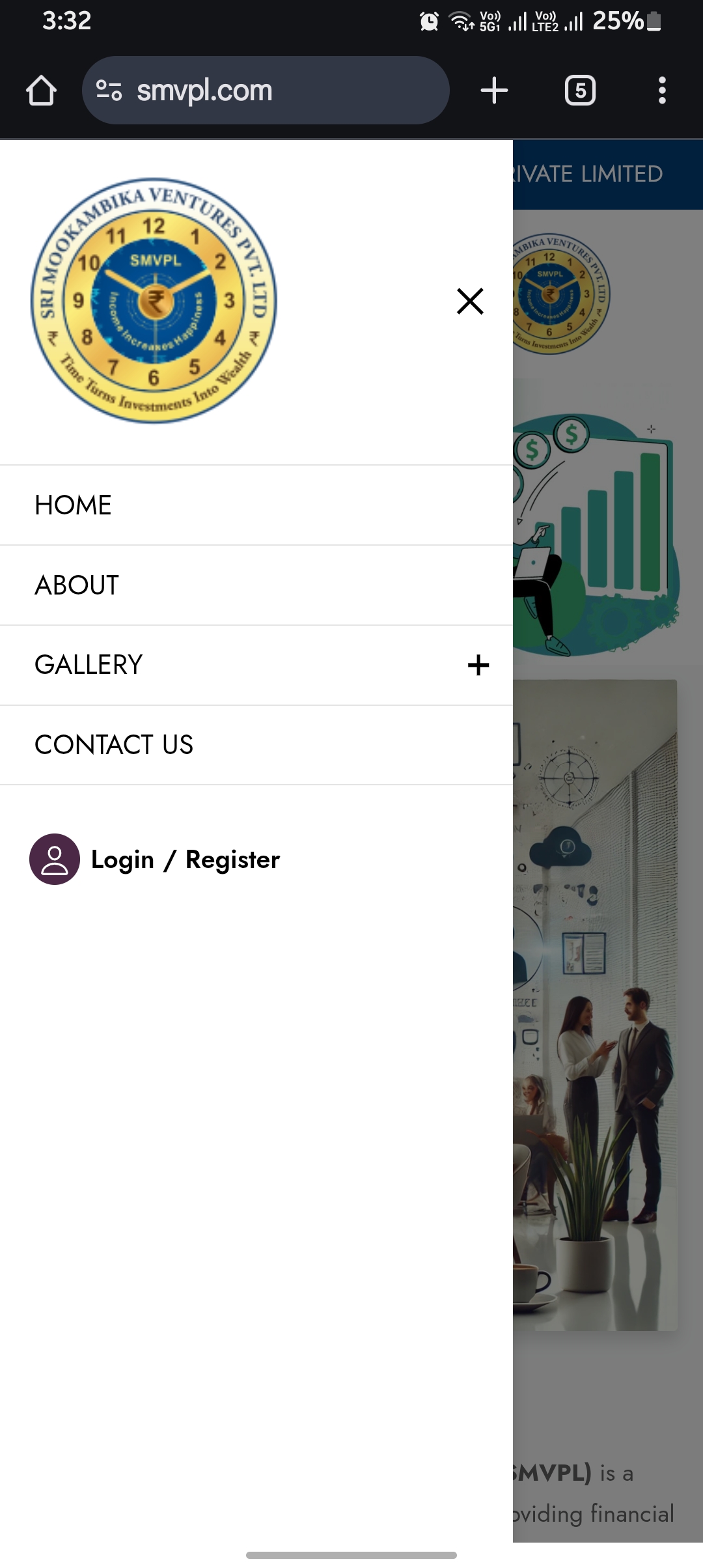Expand the GALLERY submenu plus icon
This screenshot has height=1568, width=703.
478,665
